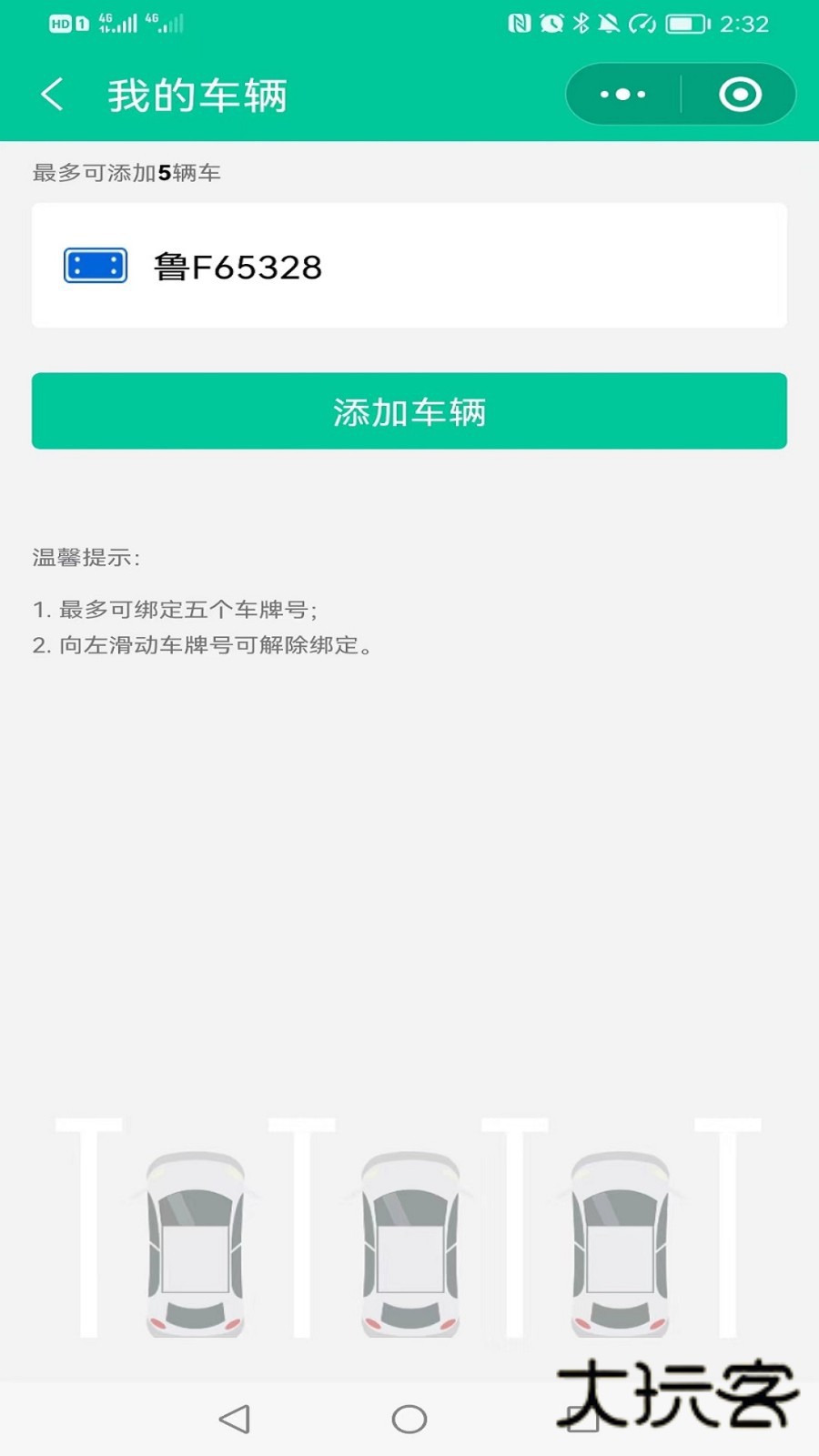Tap the alarm clock status bar icon
This screenshot has width=819, height=1456.
click(x=550, y=24)
